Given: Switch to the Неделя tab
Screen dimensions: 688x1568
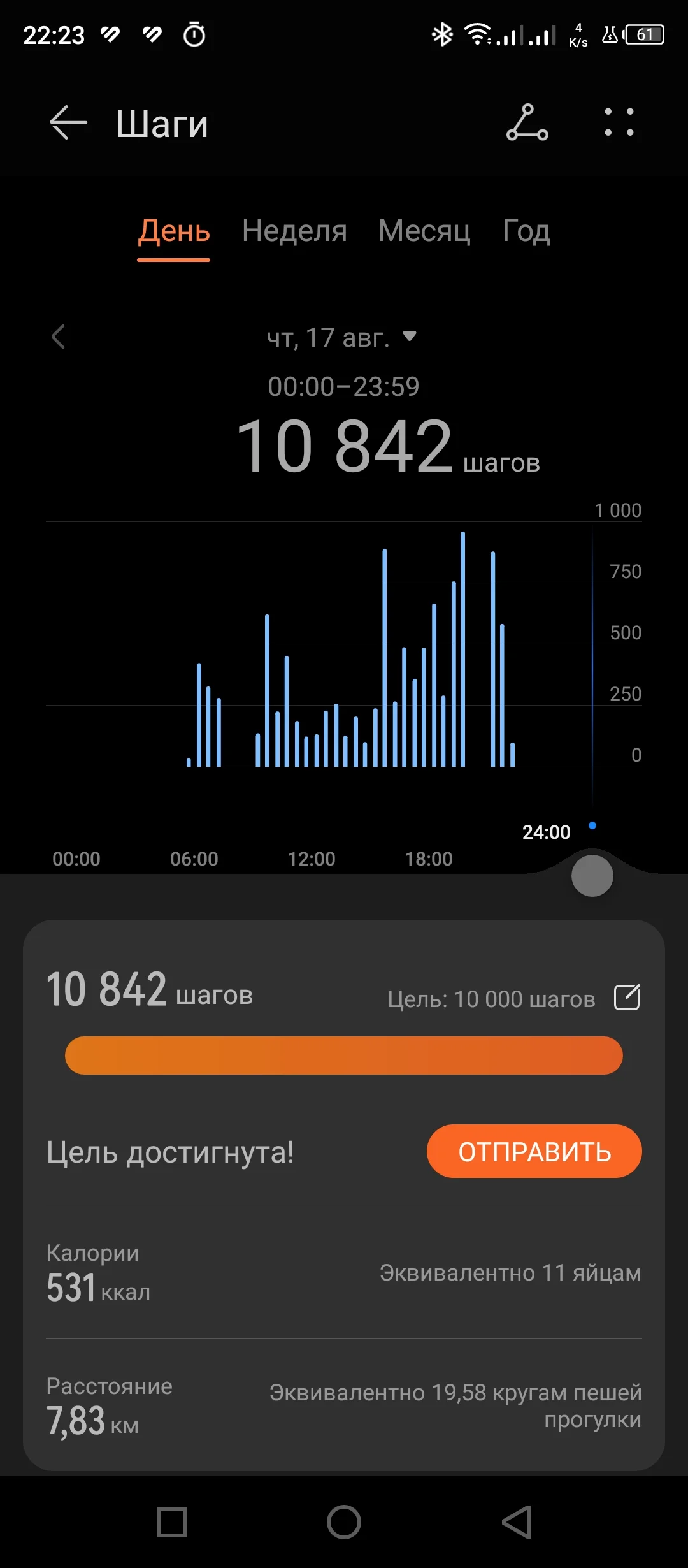Looking at the screenshot, I should pyautogui.click(x=294, y=231).
